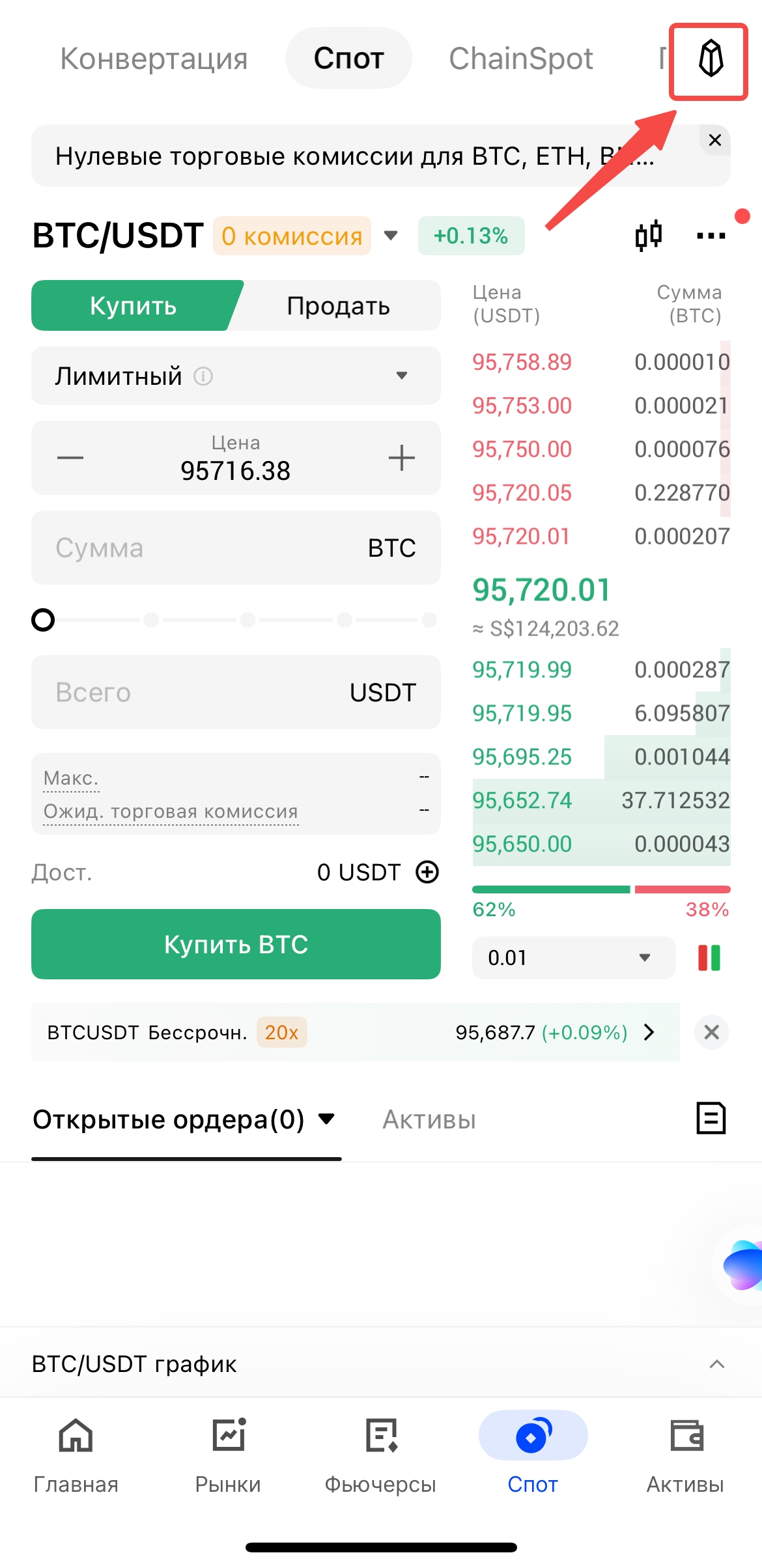This screenshot has width=762, height=1568.
Task: Dismiss the zero trading fees banner
Action: tap(714, 140)
